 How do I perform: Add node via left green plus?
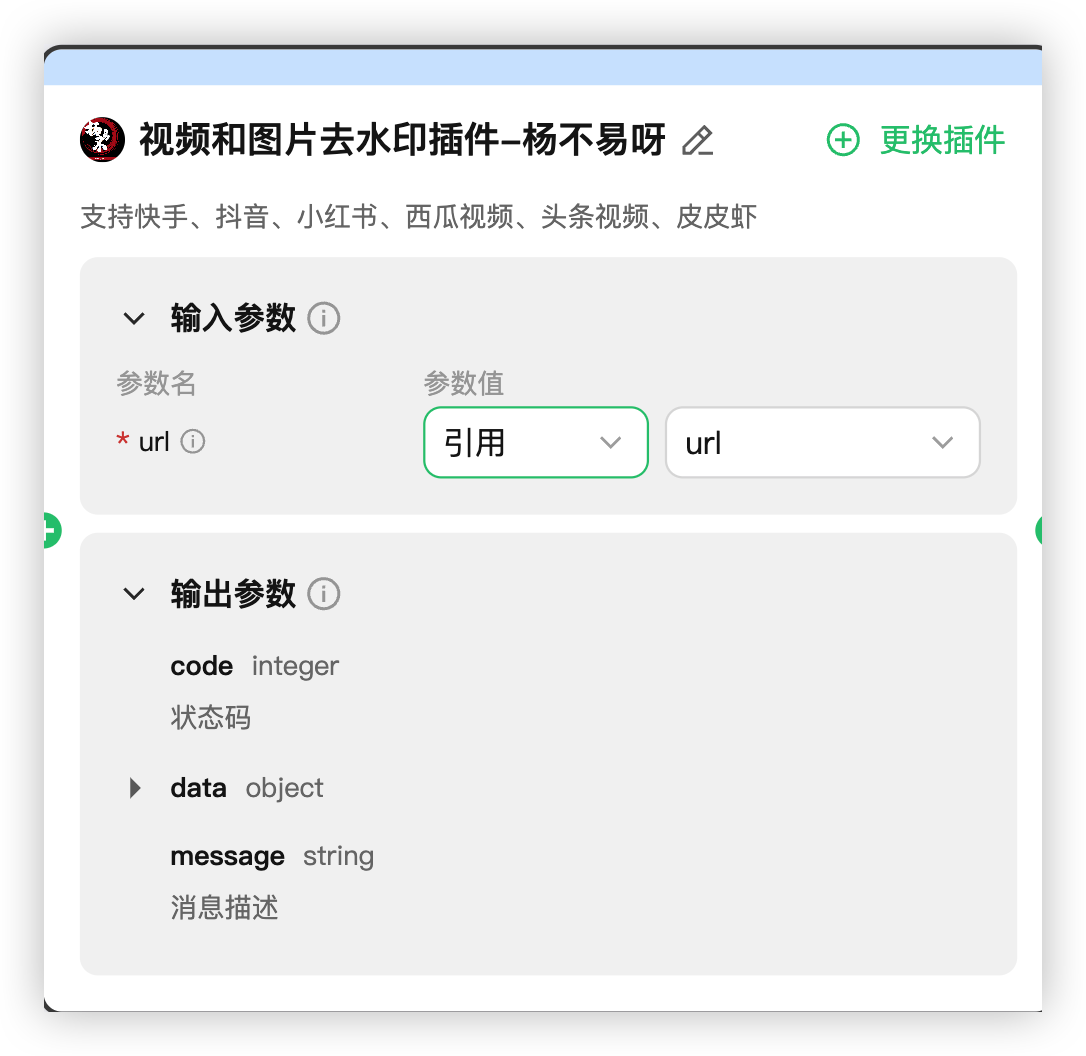(50, 530)
